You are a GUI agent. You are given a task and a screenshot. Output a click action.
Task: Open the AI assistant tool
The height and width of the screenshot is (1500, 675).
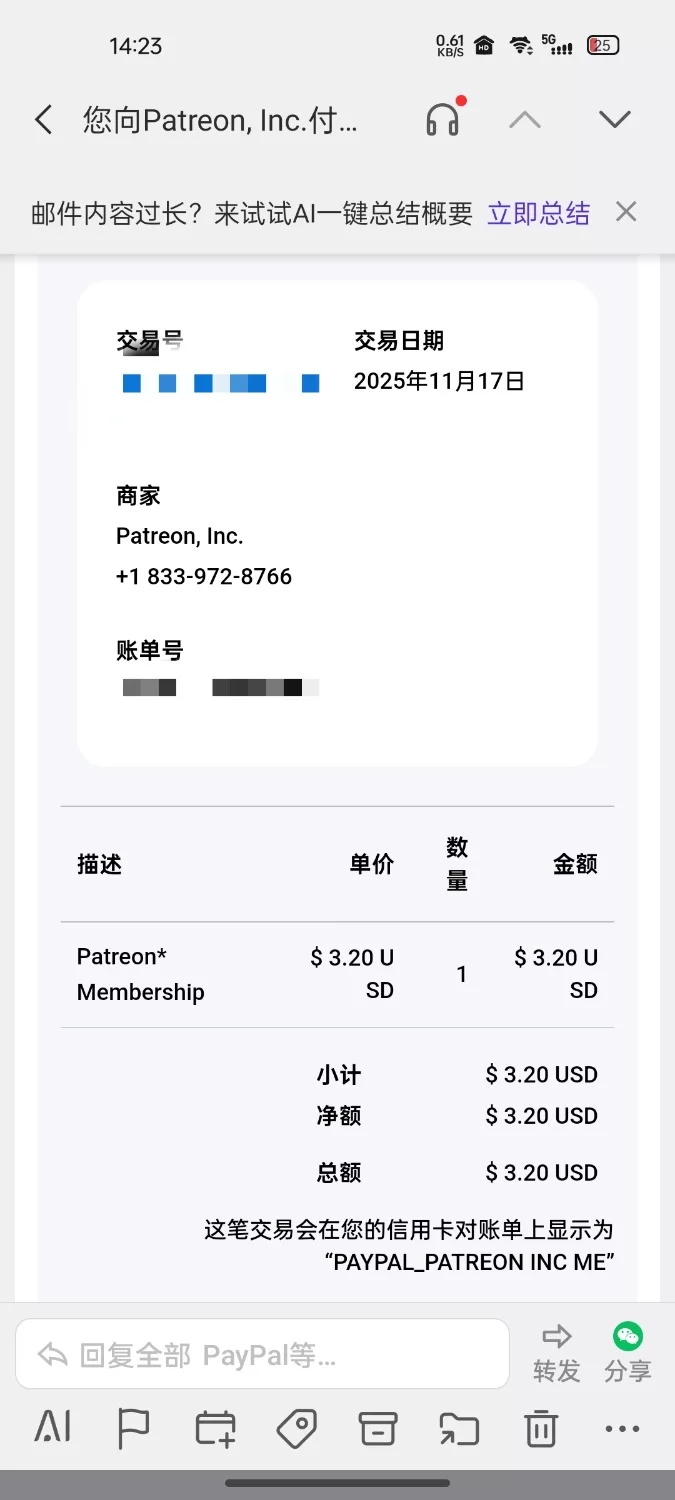[x=53, y=1427]
